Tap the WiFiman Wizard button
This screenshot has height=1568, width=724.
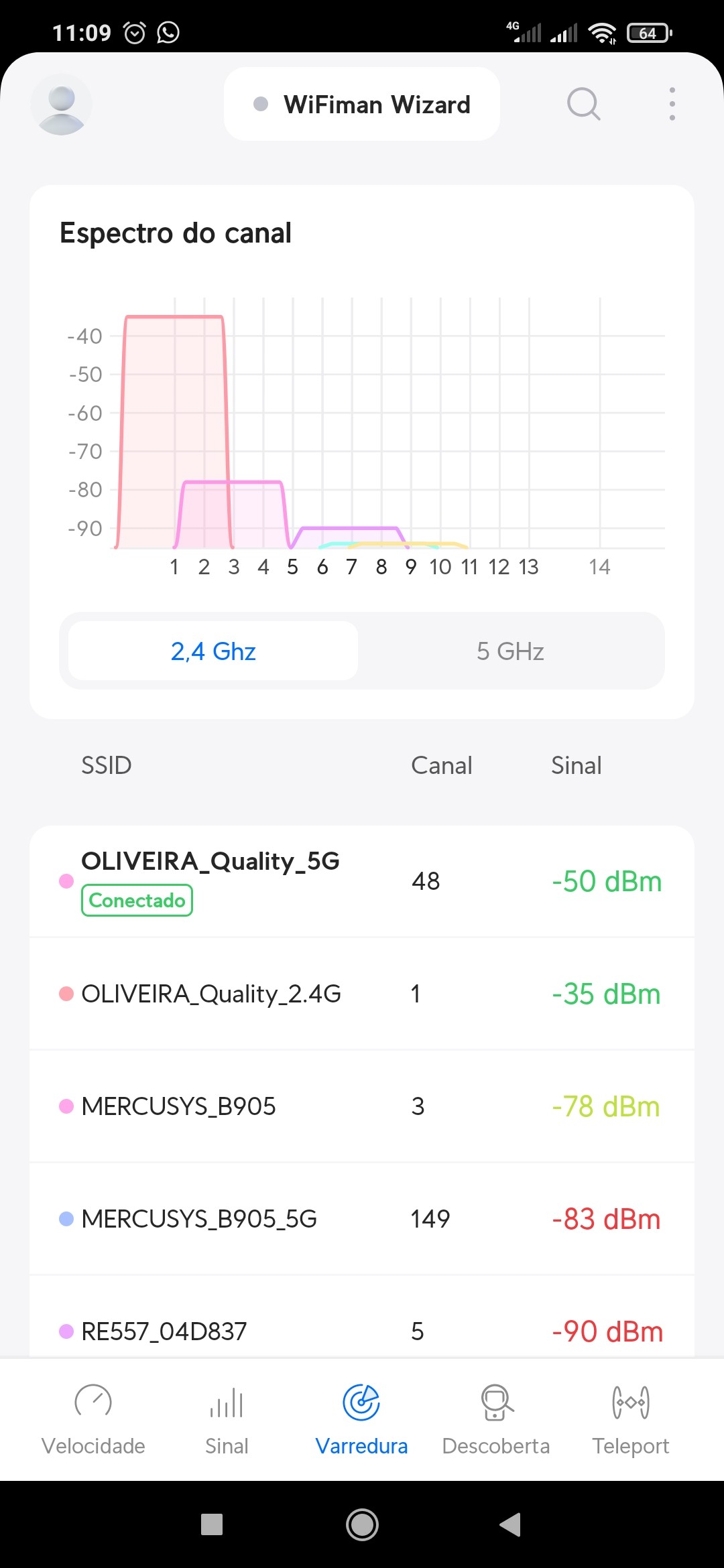362,104
